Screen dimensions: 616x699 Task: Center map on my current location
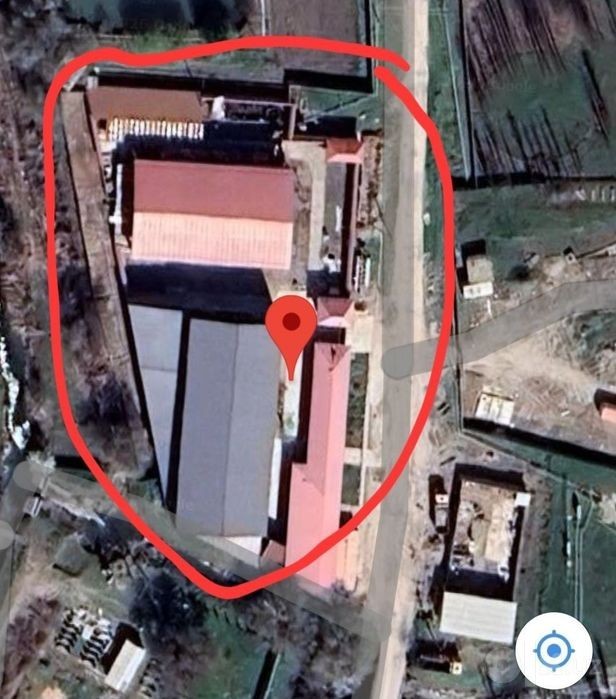(554, 650)
